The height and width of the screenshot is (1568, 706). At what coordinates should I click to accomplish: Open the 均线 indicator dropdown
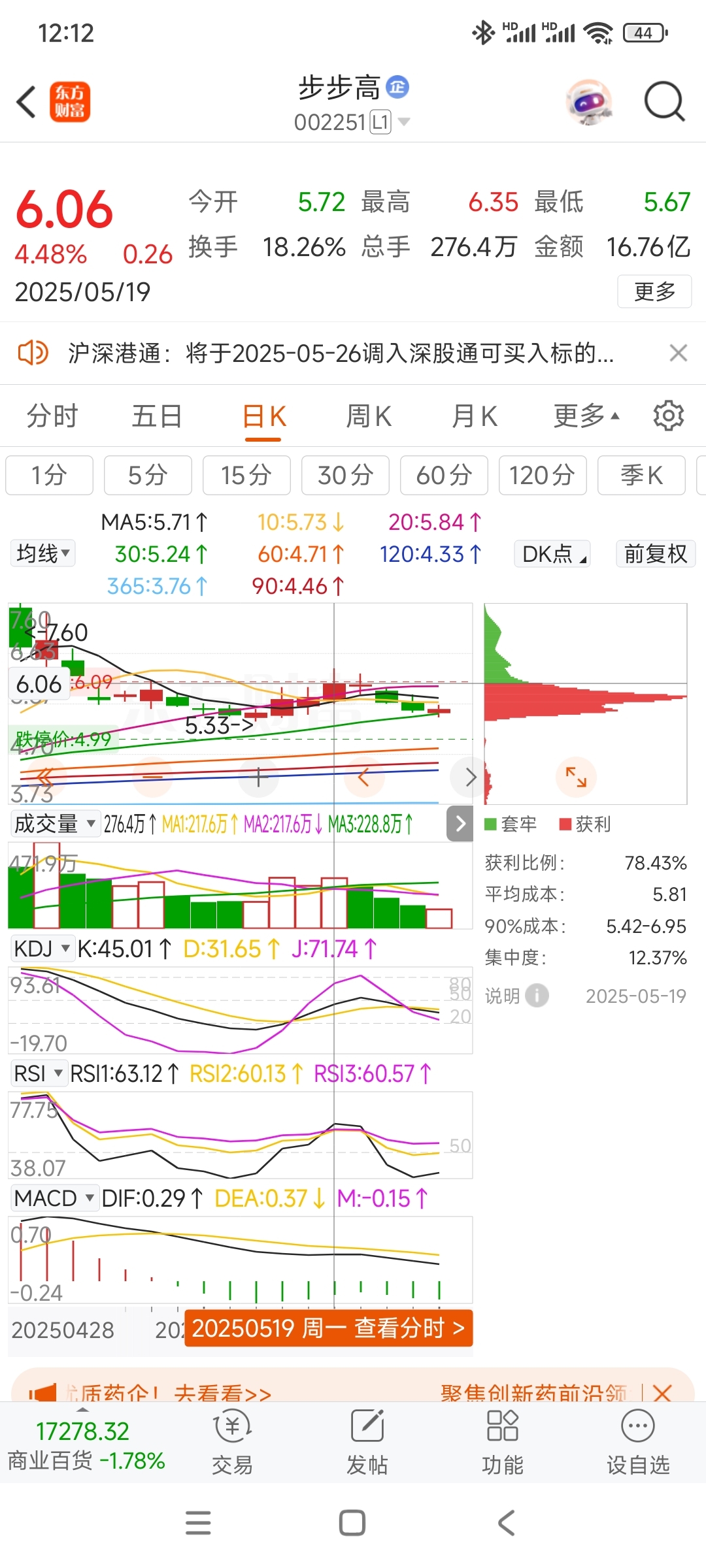(42, 553)
